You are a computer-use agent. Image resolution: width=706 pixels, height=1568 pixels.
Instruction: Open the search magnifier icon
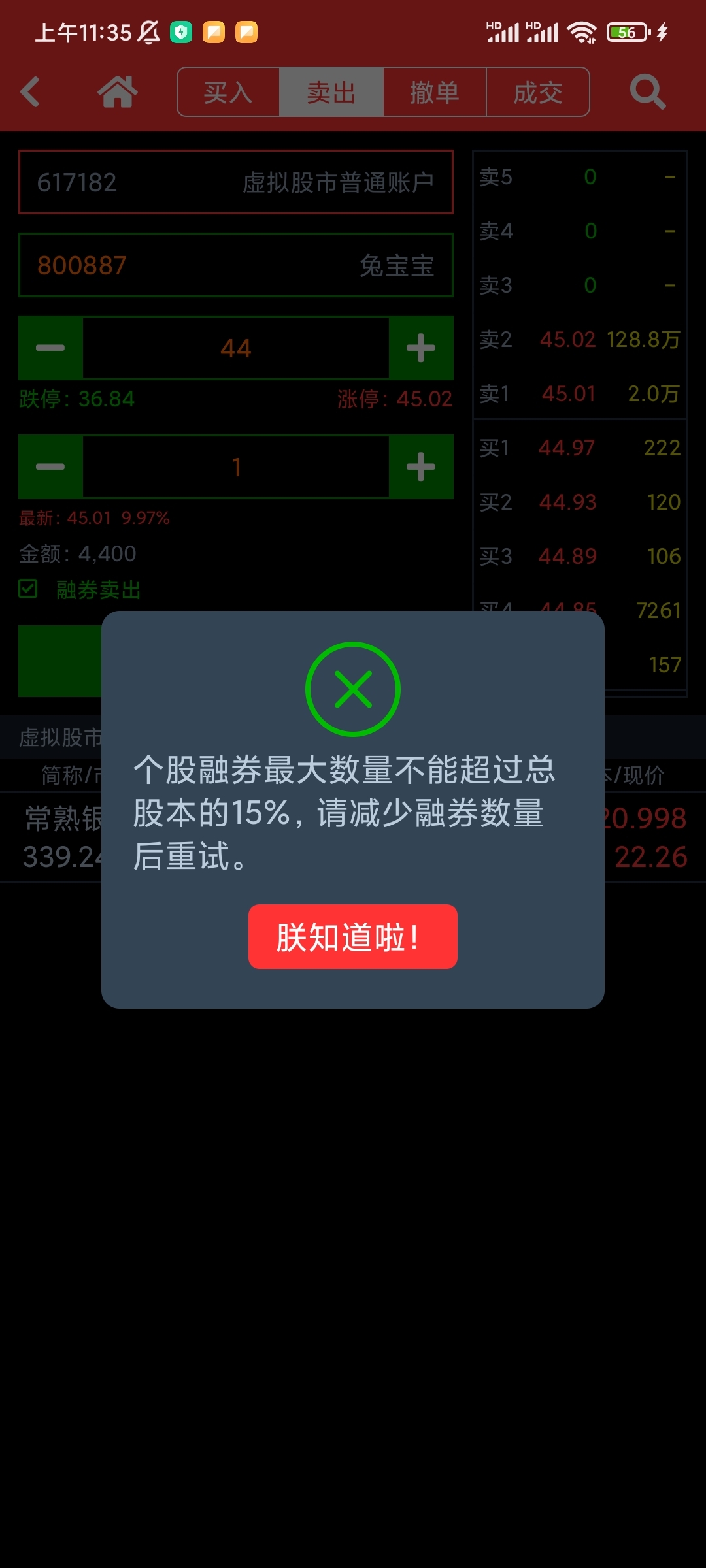coord(647,91)
